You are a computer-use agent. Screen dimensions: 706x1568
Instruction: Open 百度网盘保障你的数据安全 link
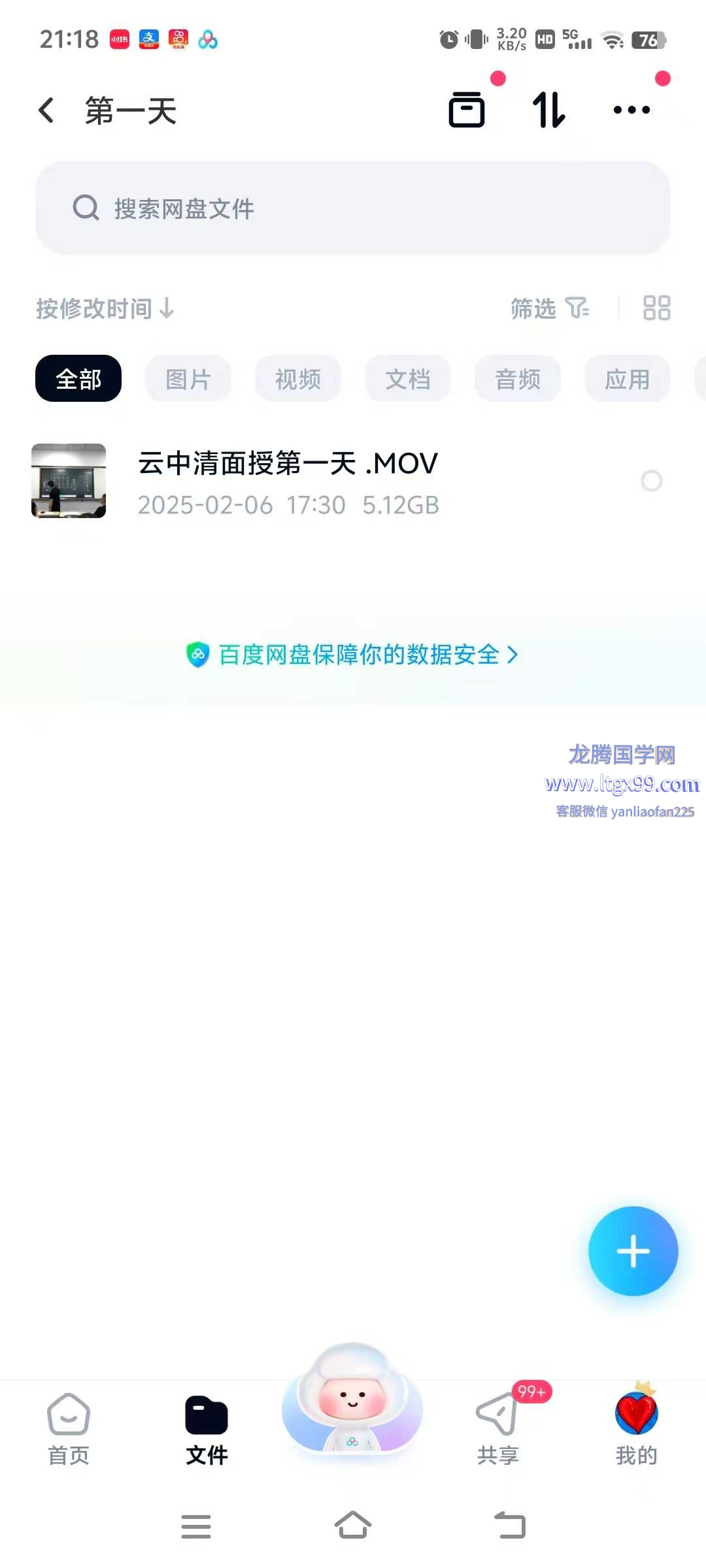click(x=353, y=655)
